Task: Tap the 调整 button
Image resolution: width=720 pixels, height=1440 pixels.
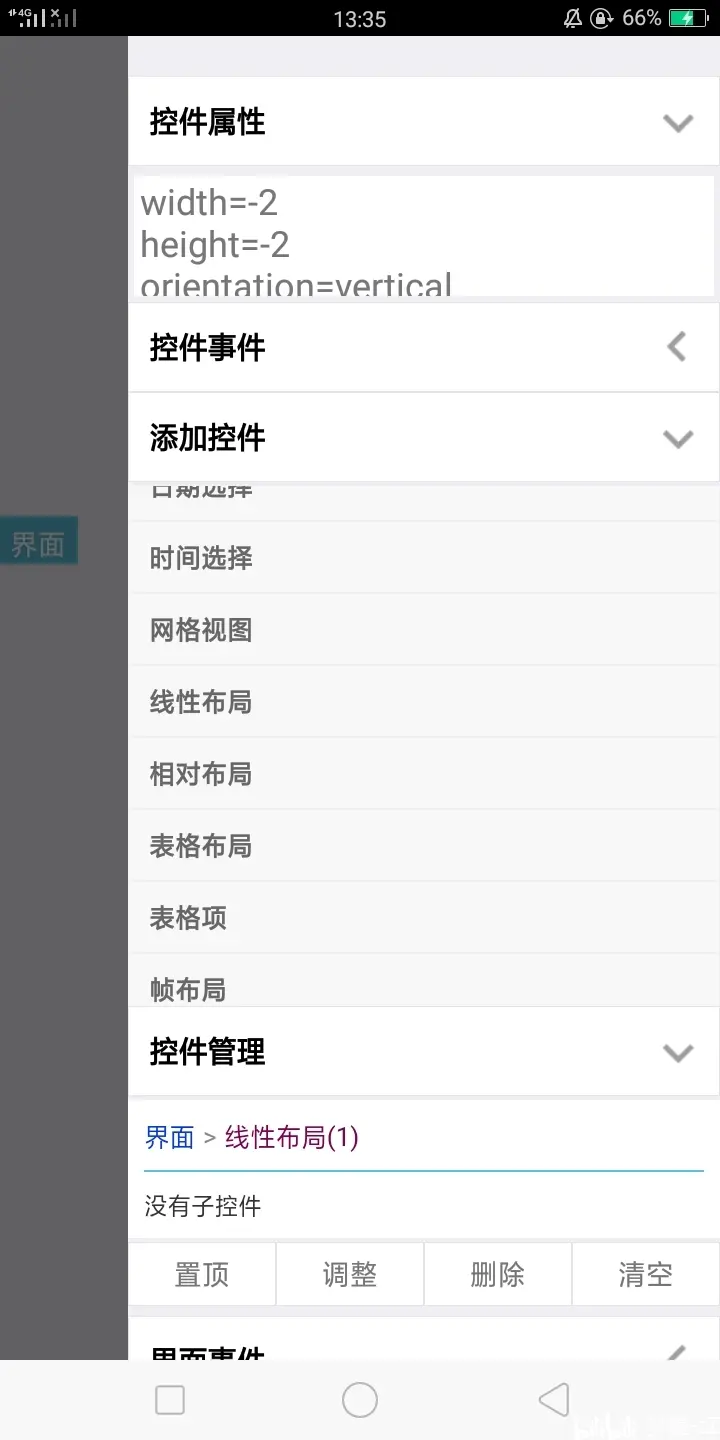Action: (350, 1275)
